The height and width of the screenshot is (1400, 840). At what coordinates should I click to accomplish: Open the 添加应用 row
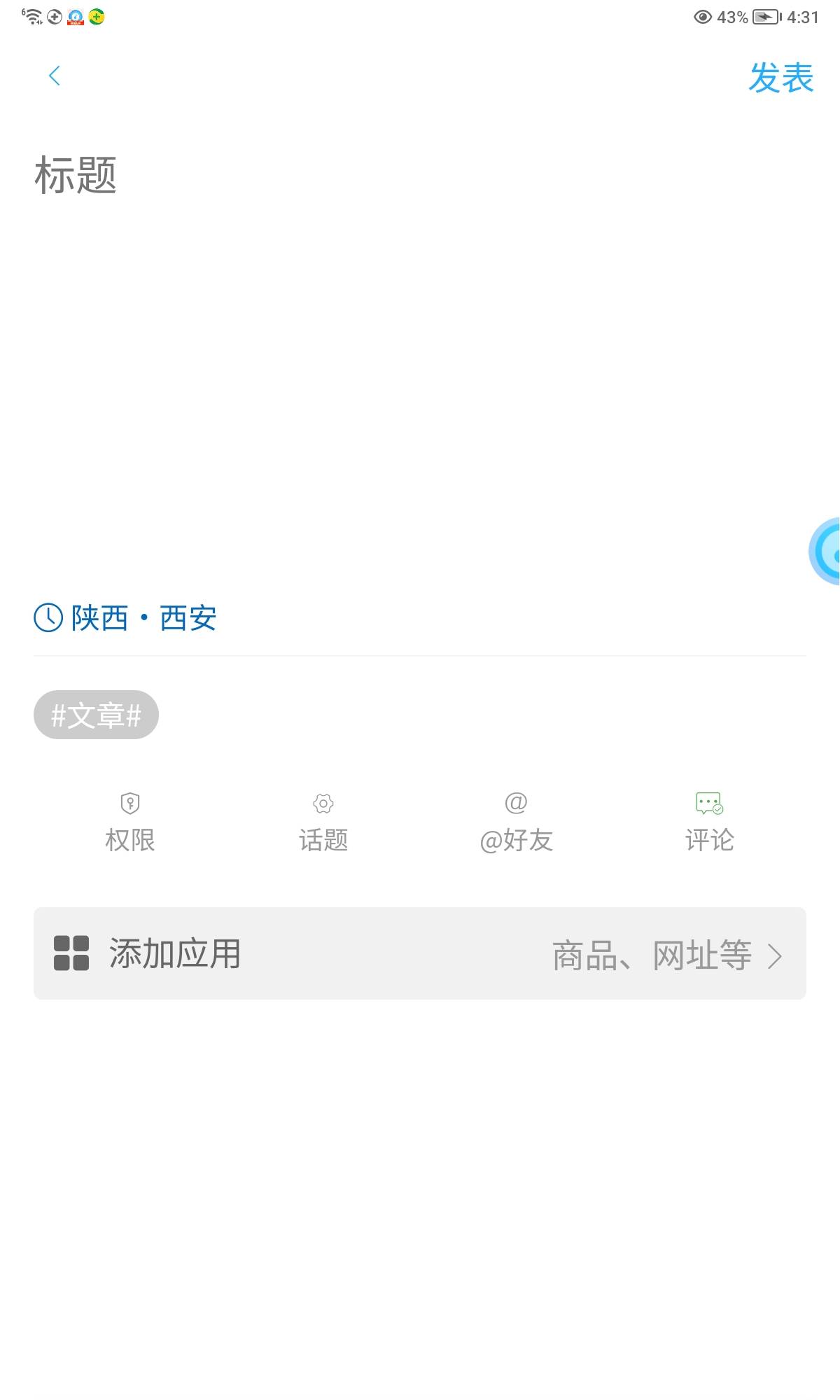pyautogui.click(x=420, y=953)
